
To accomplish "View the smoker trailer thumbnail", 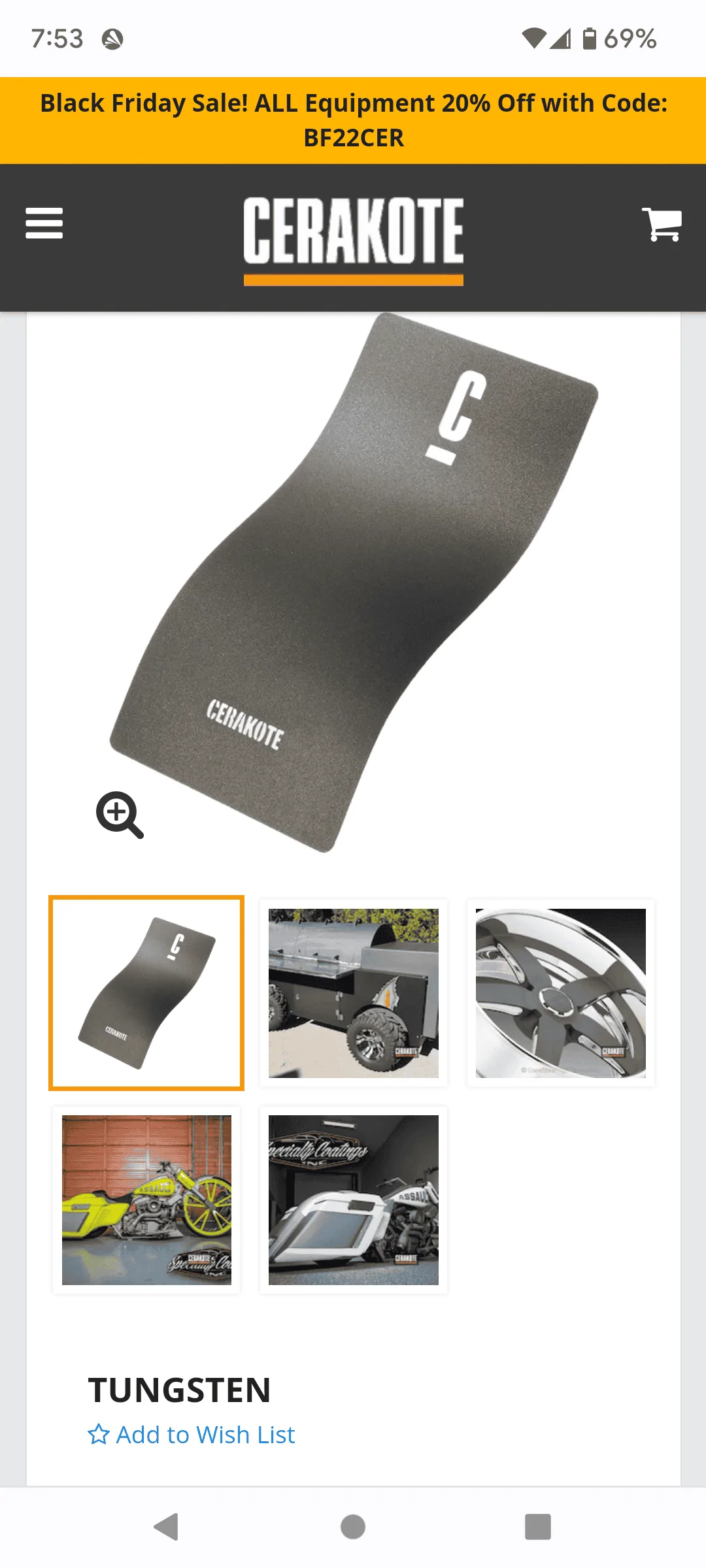I will [353, 993].
